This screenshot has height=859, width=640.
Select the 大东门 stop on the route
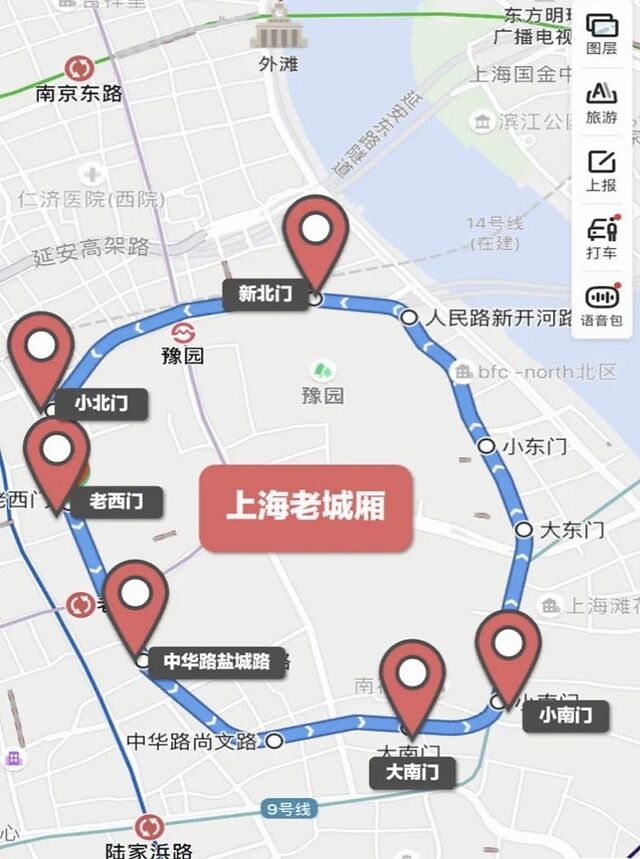(x=524, y=530)
